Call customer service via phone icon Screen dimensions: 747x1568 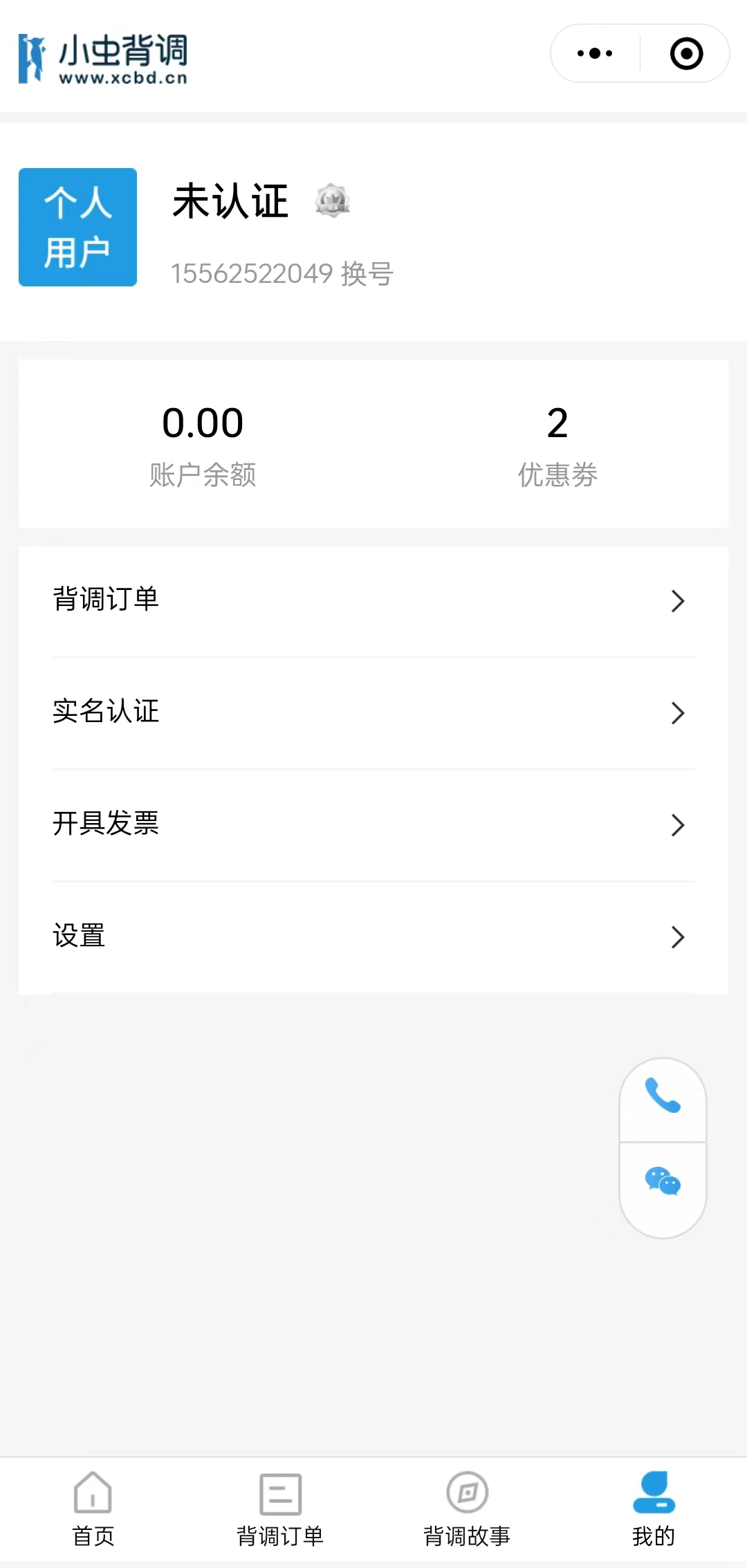(x=663, y=1096)
